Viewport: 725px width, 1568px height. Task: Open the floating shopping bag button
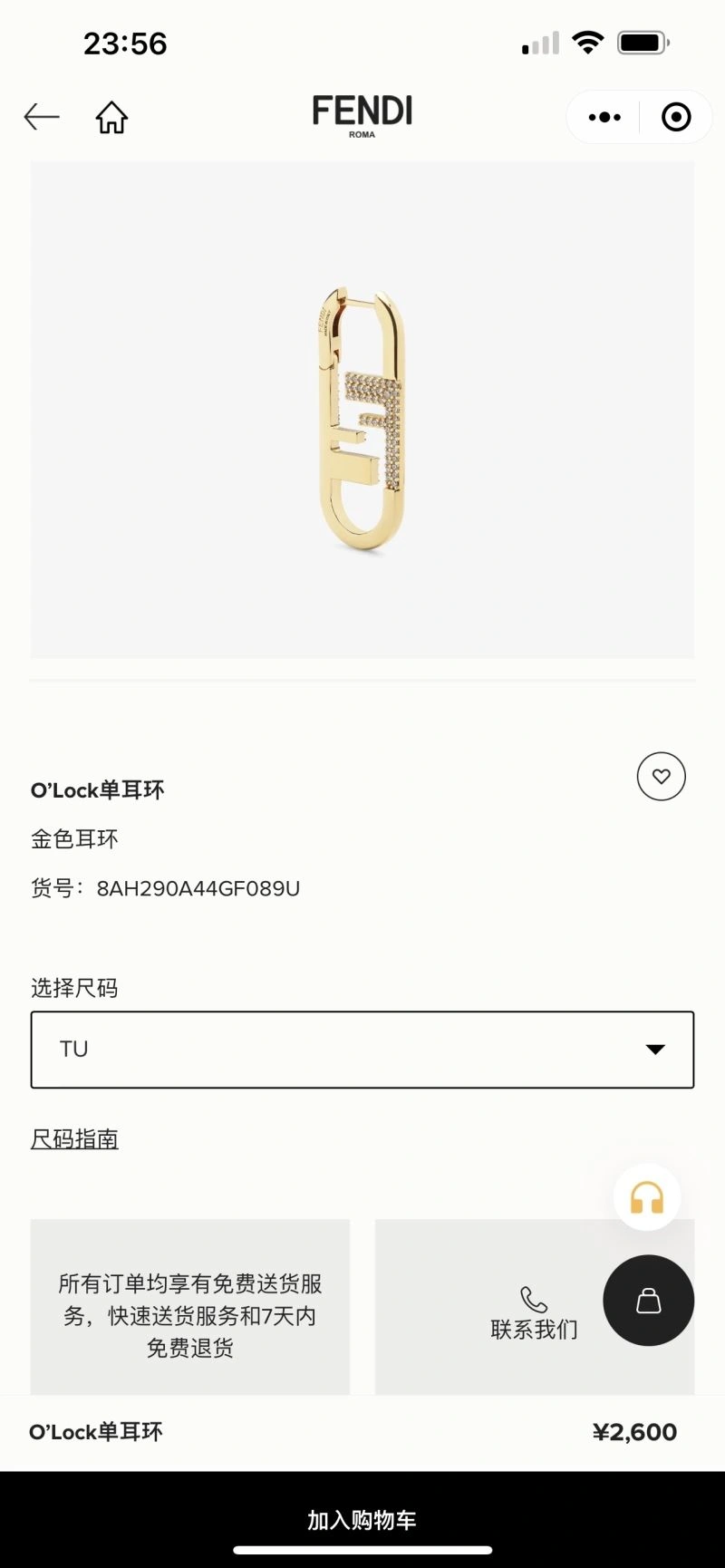coord(649,1301)
